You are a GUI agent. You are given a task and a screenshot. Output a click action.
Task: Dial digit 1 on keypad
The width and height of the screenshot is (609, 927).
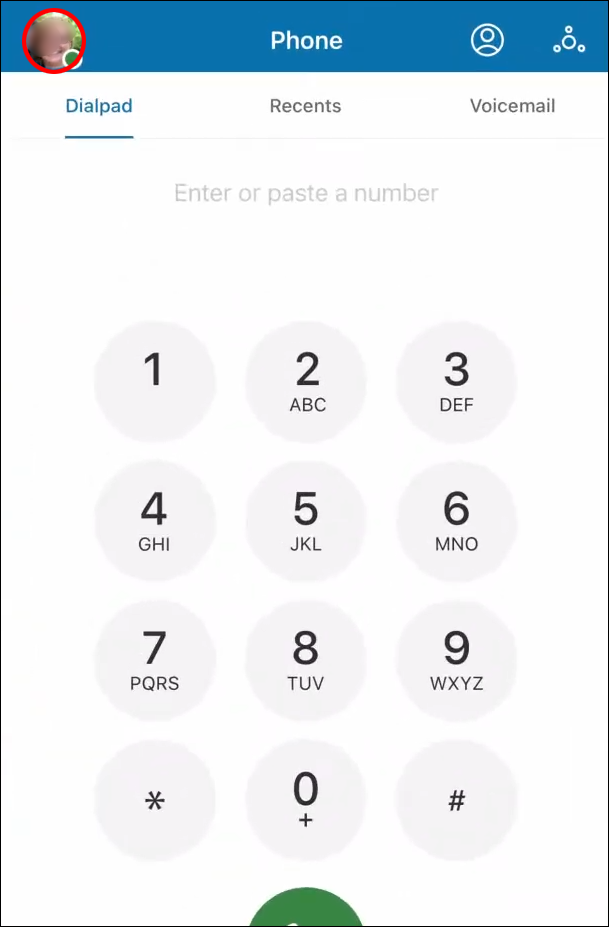154,380
